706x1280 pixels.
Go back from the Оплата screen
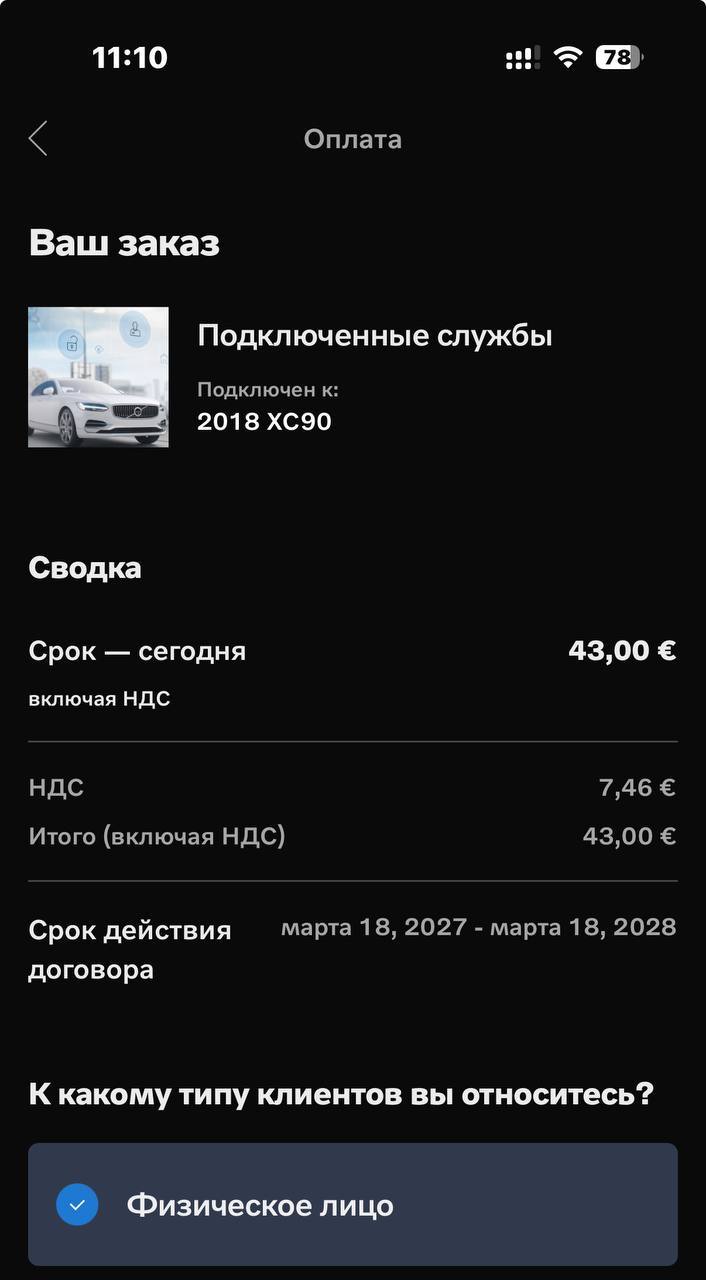(x=38, y=139)
